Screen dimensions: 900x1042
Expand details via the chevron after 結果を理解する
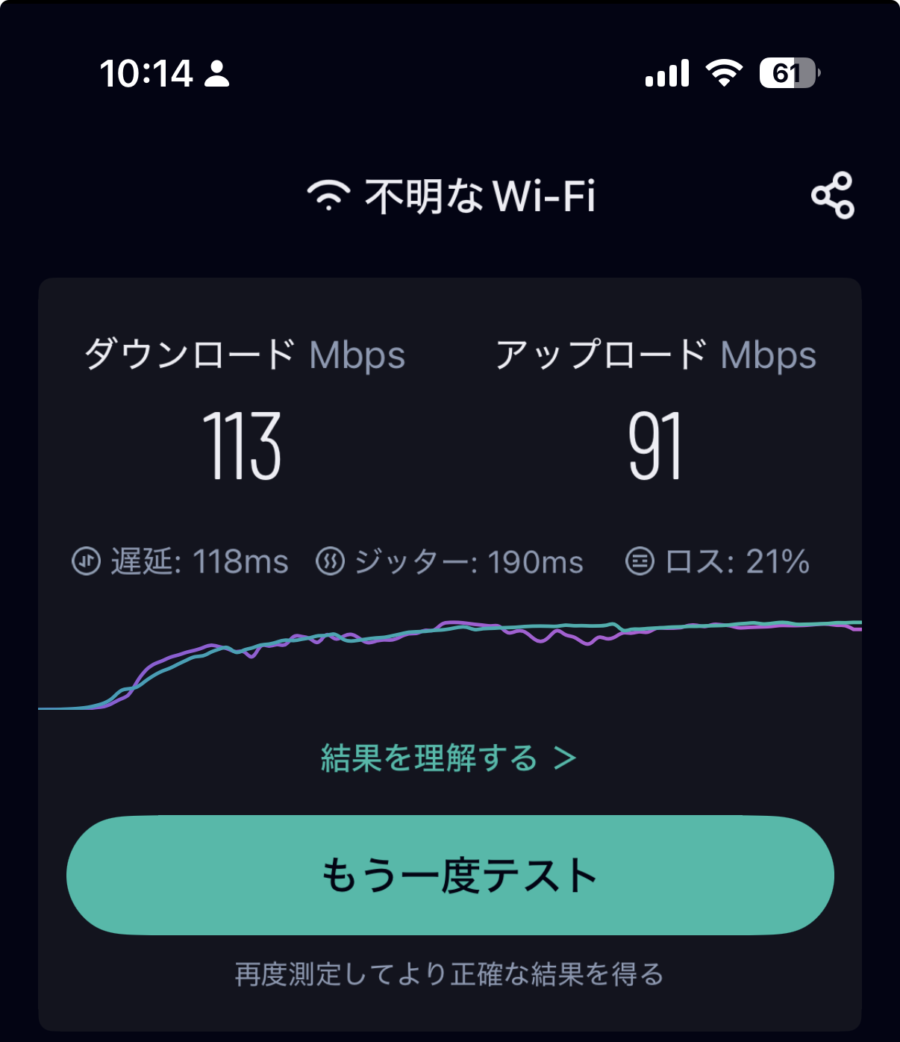(565, 758)
